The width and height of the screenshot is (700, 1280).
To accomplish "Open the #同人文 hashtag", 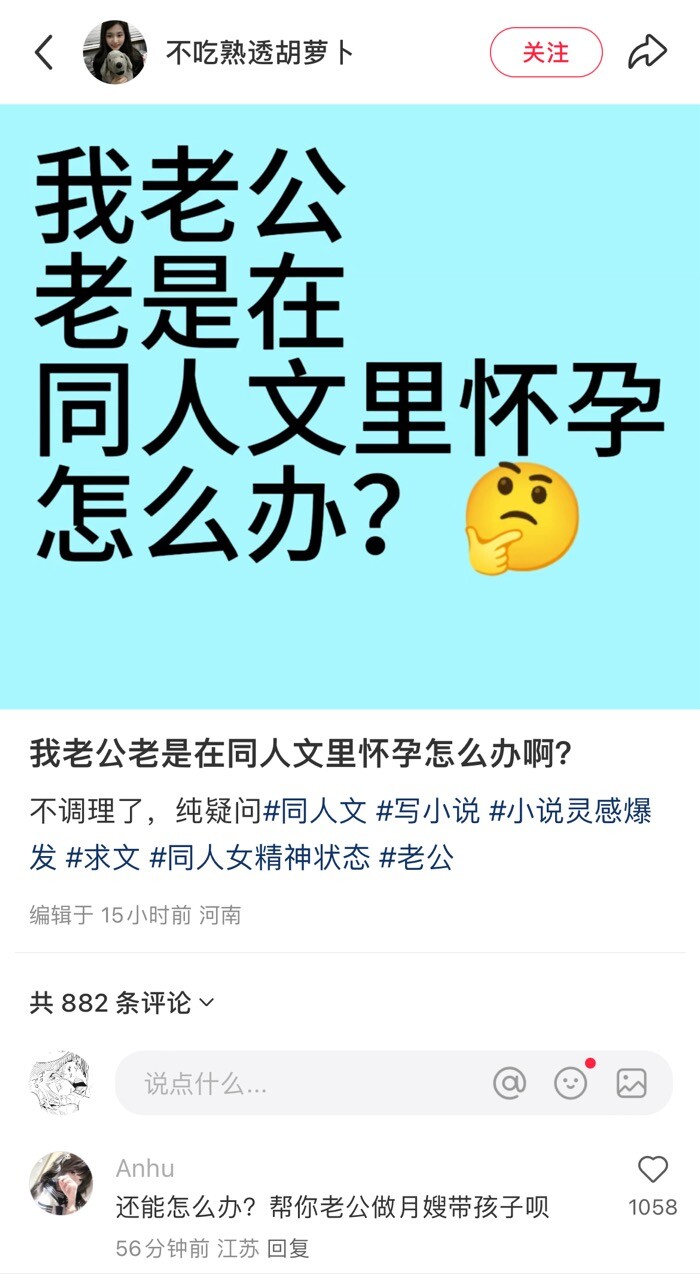I will pos(314,811).
